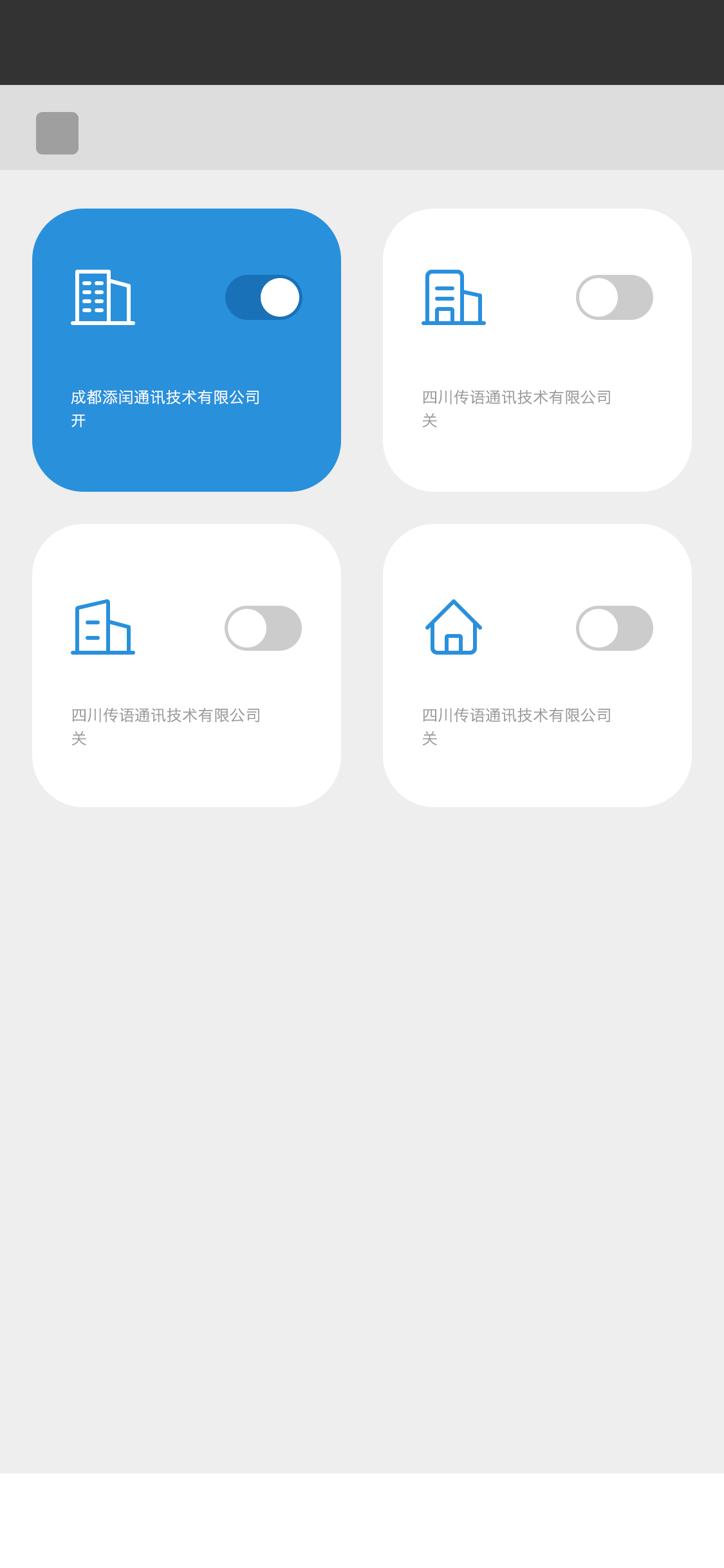Turn on the switch beside the slanted-roof building icon
The width and height of the screenshot is (724, 1568).
pyautogui.click(x=263, y=628)
